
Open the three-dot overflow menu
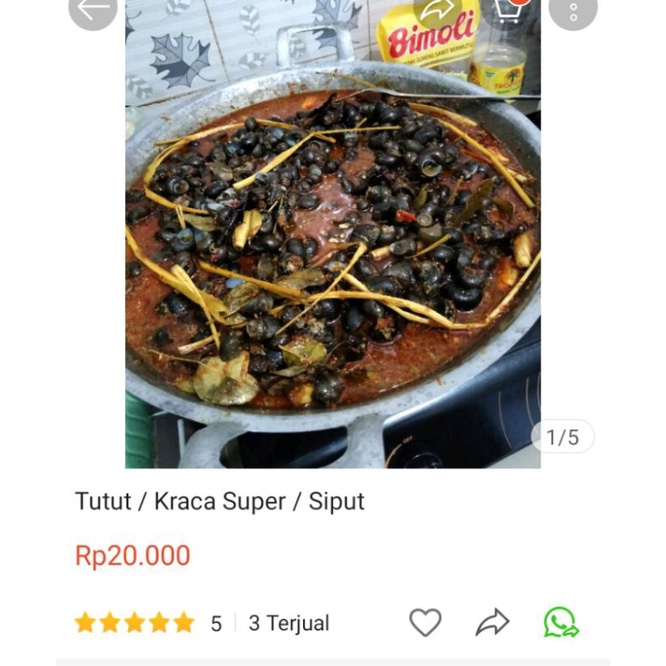tap(573, 11)
